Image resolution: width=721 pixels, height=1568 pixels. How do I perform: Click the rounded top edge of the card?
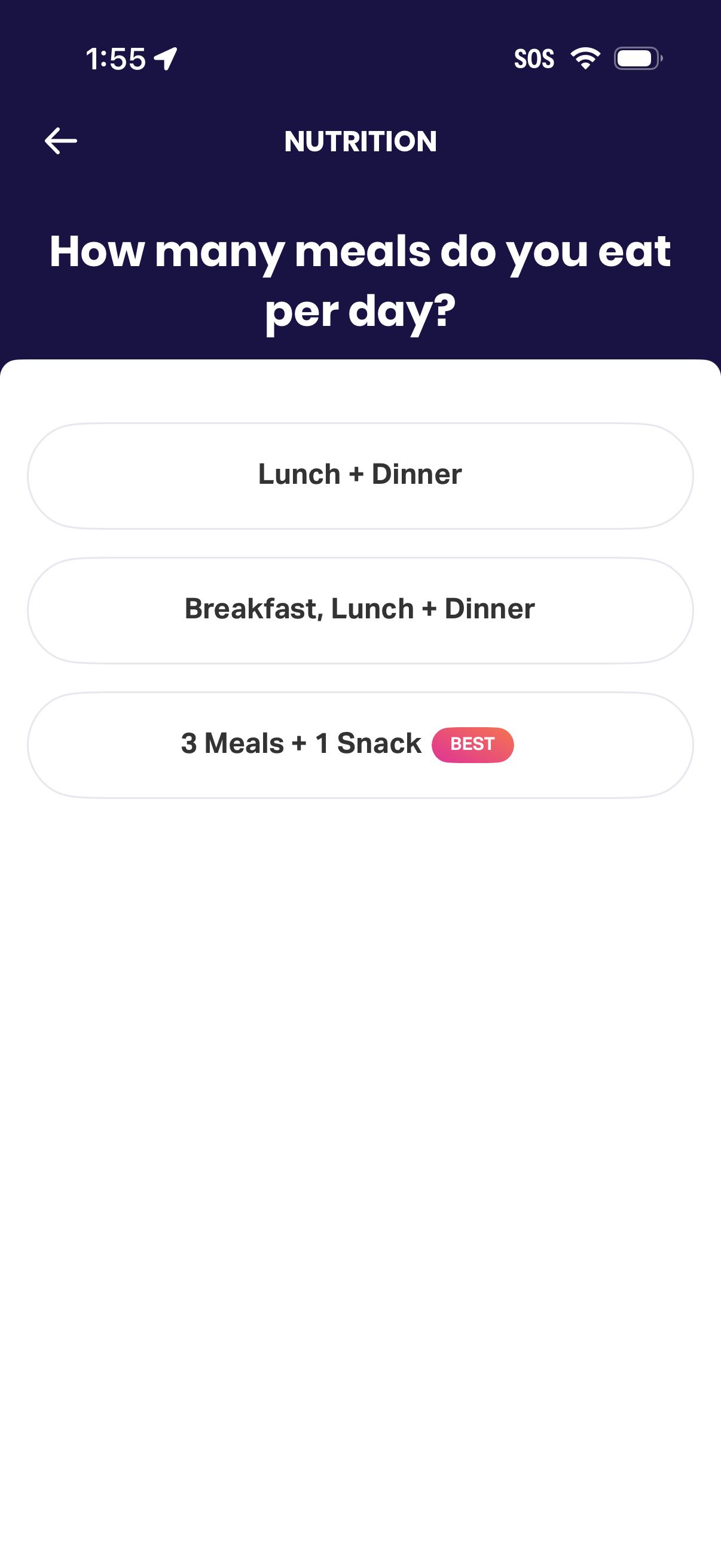[360, 365]
